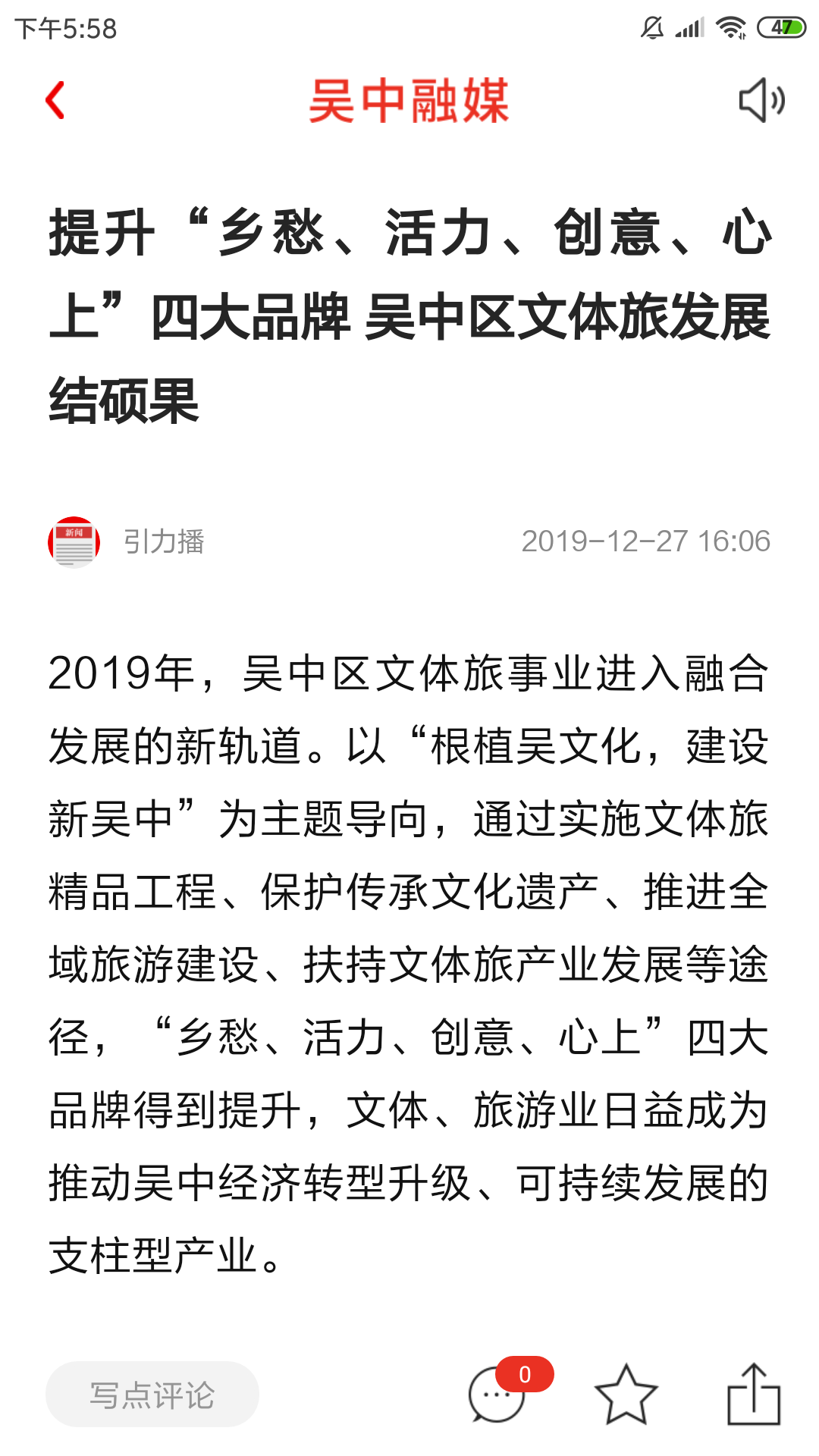Tap the back arrow in the top bar
This screenshot has height=1456, width=819.
[55, 99]
